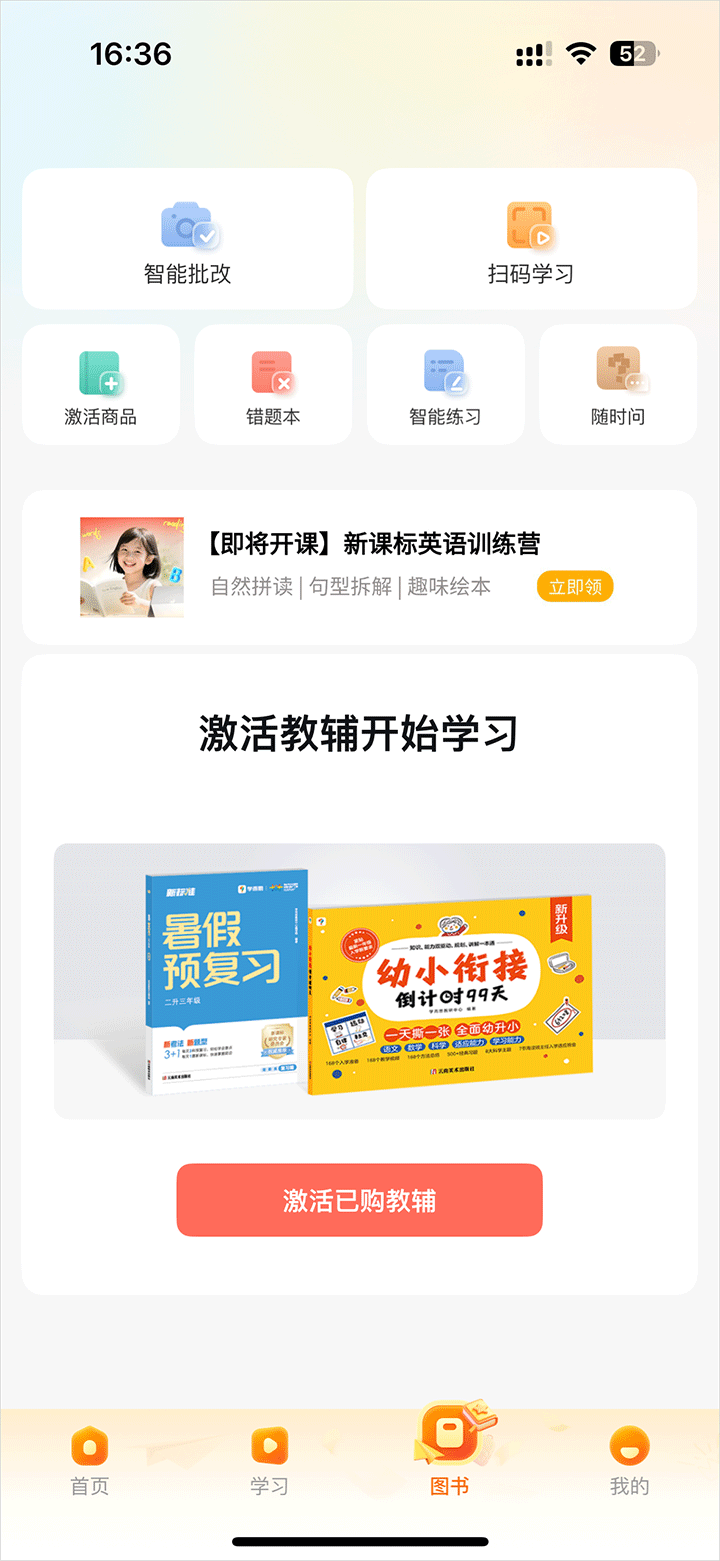Select the 图书 tab
The height and width of the screenshot is (1561, 720).
tap(449, 1460)
